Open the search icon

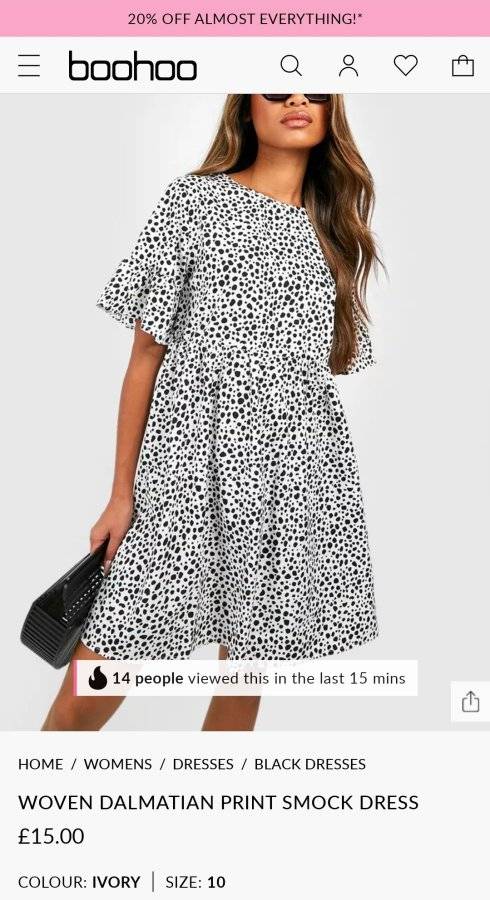(x=291, y=65)
